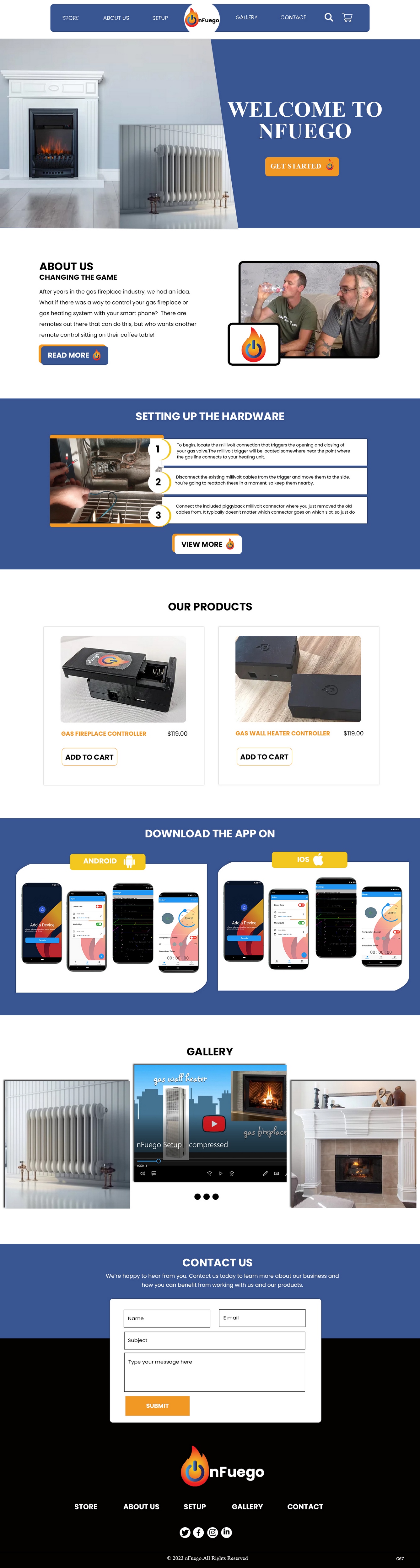Tap the E mail input field
This screenshot has width=420, height=1568.
pos(261,1318)
